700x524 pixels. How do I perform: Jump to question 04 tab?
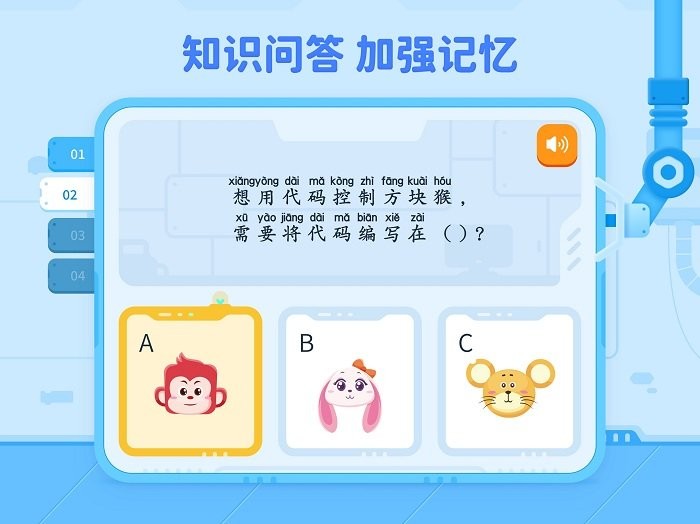(x=73, y=275)
